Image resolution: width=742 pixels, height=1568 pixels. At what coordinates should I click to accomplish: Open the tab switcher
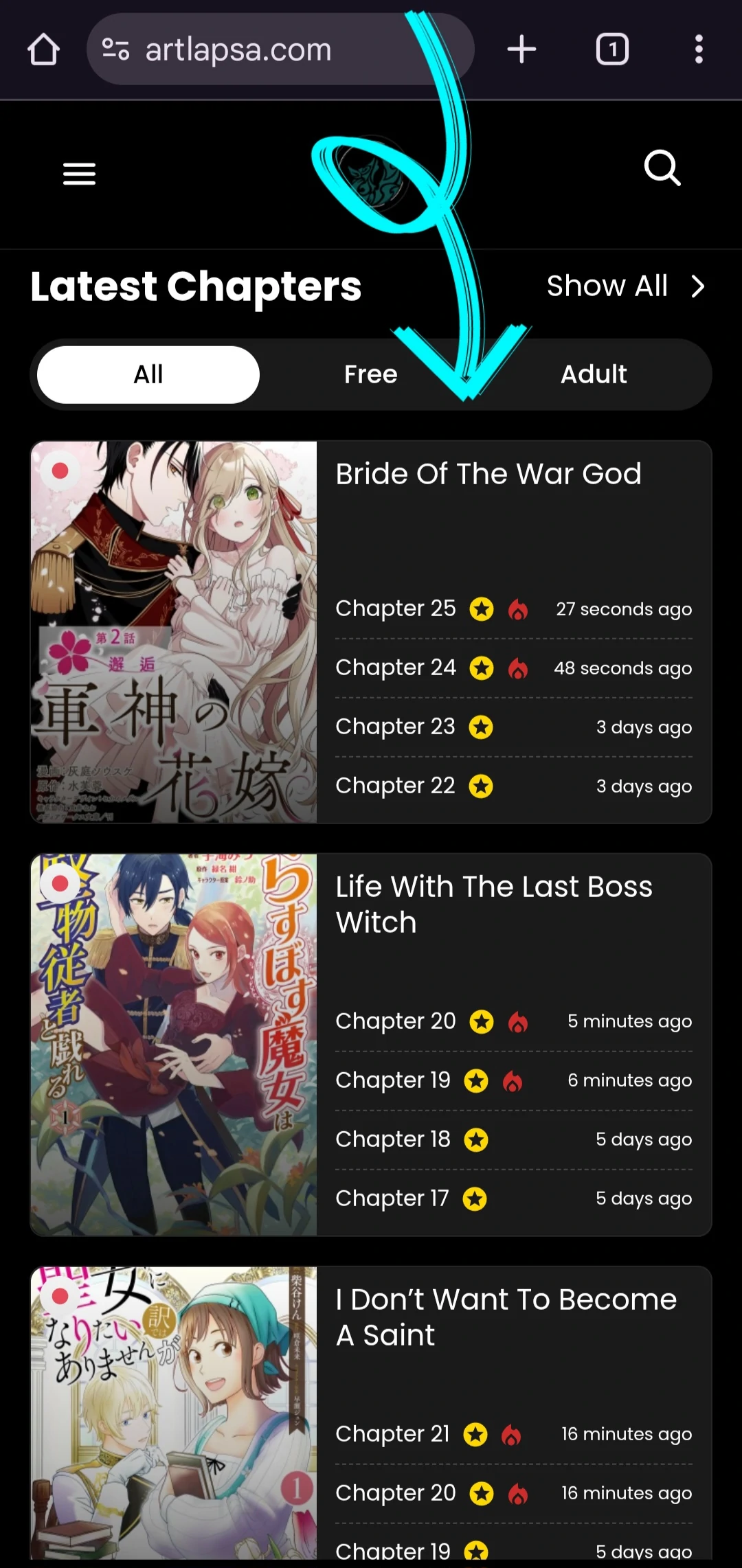click(611, 49)
